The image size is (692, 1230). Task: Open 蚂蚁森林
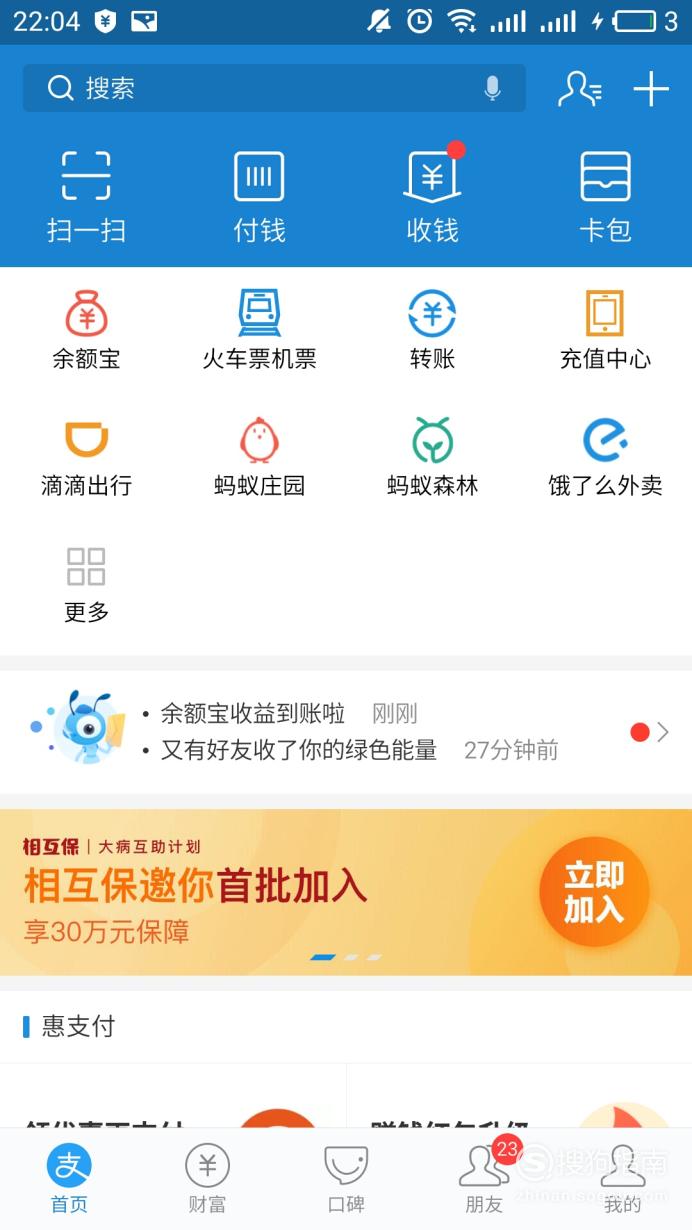[x=432, y=457]
